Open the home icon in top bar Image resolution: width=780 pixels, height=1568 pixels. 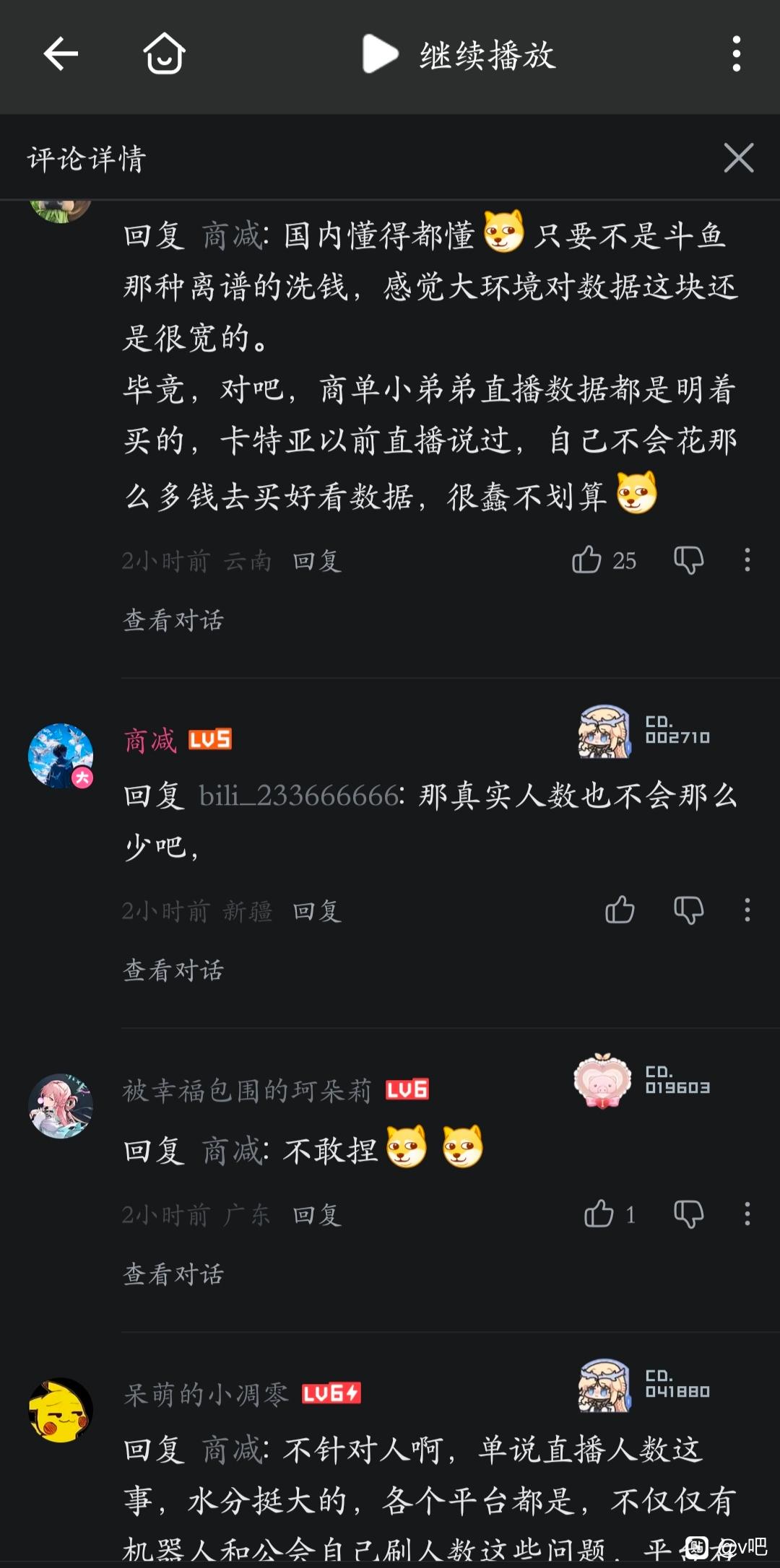coord(164,54)
